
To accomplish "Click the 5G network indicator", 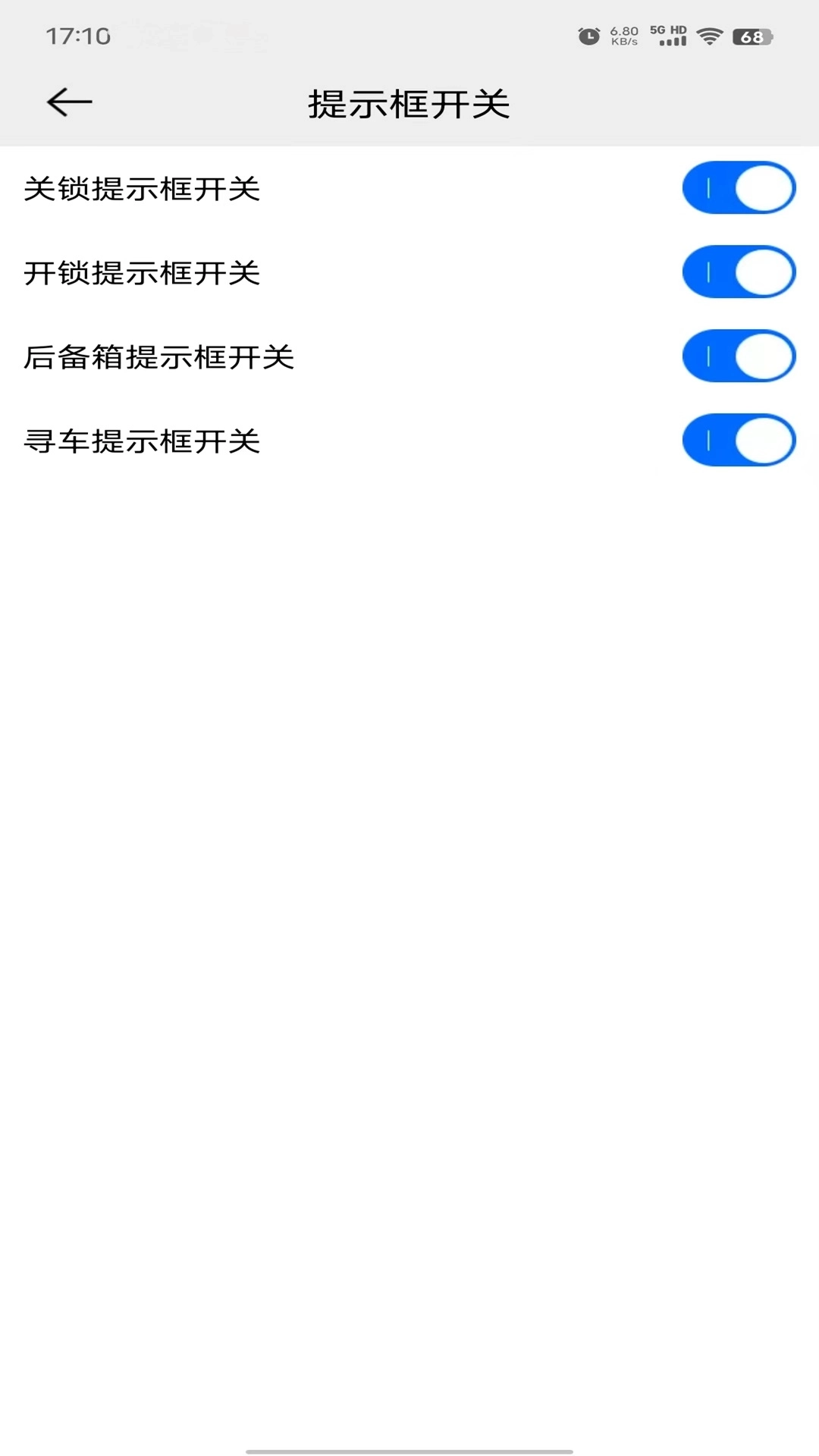I will [657, 29].
